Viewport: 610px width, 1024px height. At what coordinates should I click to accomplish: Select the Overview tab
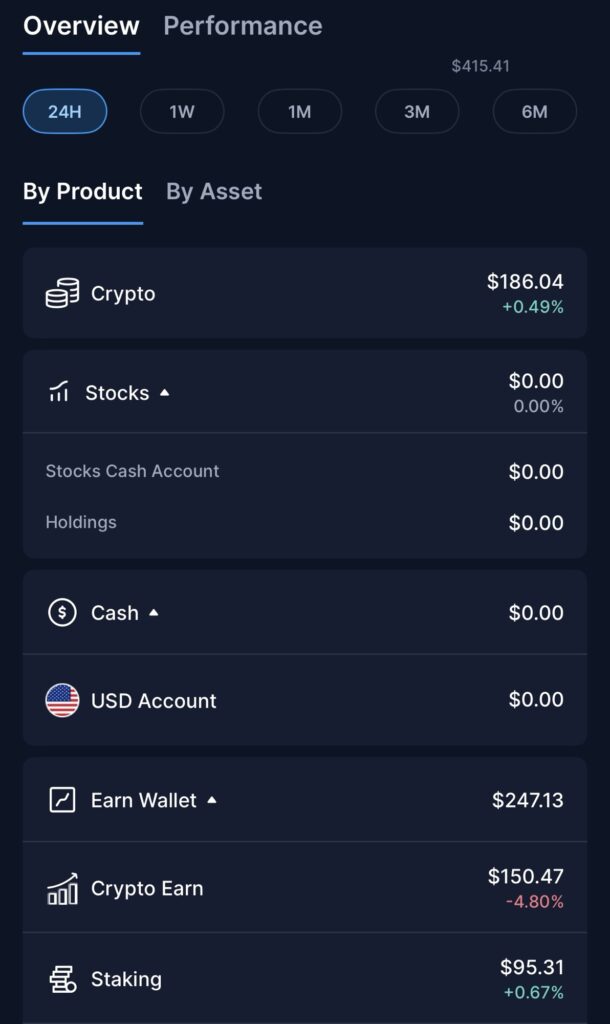pos(81,26)
